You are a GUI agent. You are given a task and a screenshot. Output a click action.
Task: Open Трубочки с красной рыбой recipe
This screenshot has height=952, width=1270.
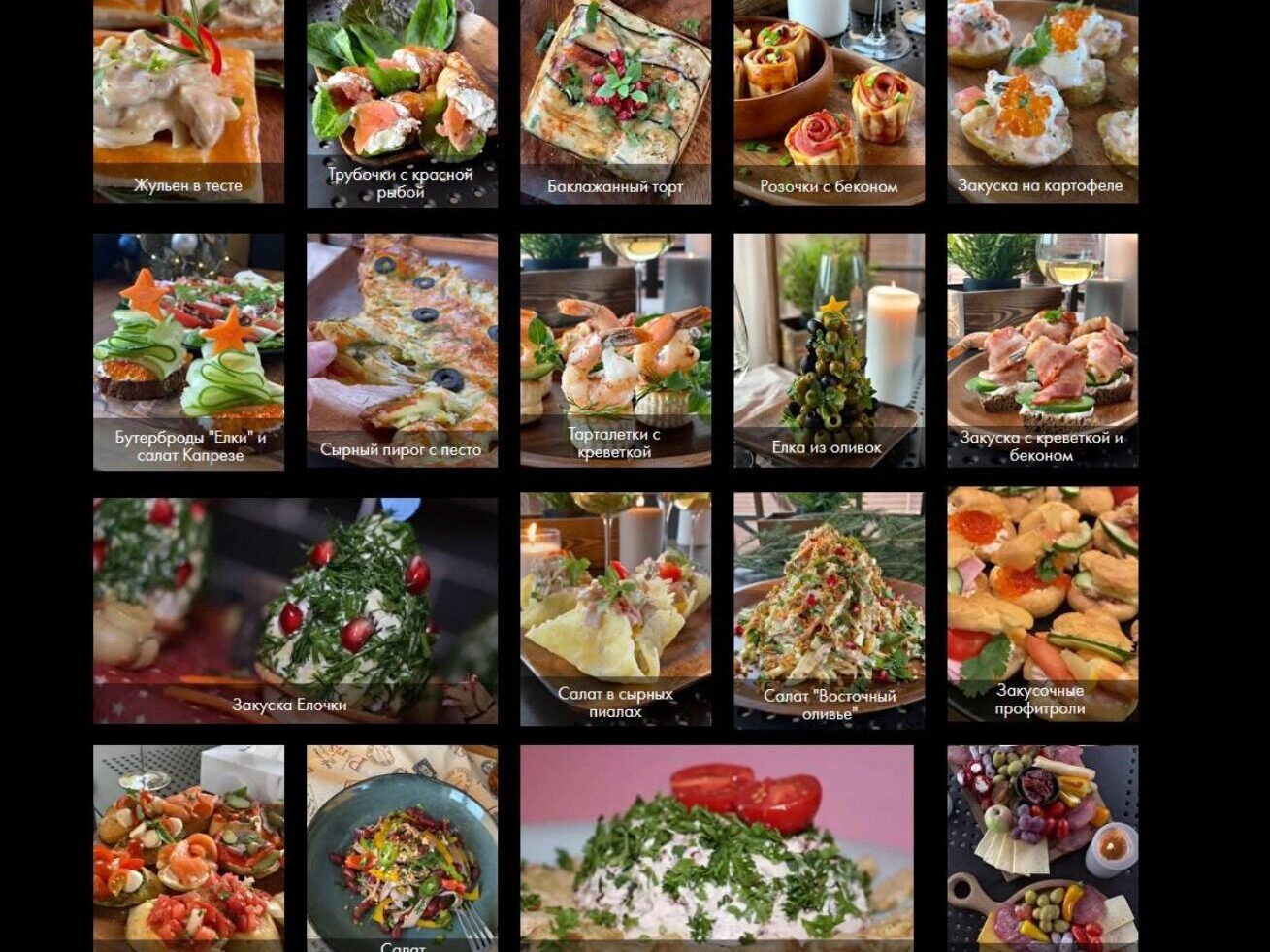[x=402, y=102]
